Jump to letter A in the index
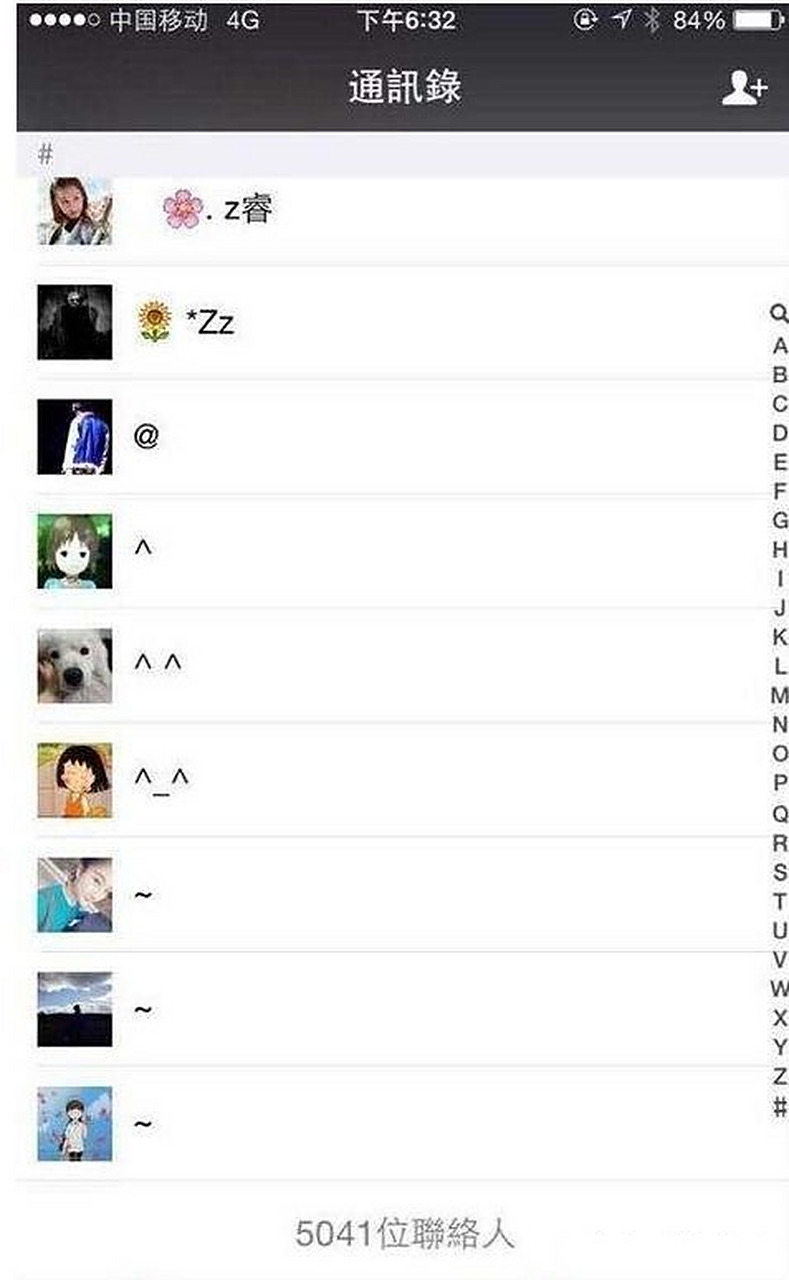This screenshot has width=789, height=1280. pos(780,346)
